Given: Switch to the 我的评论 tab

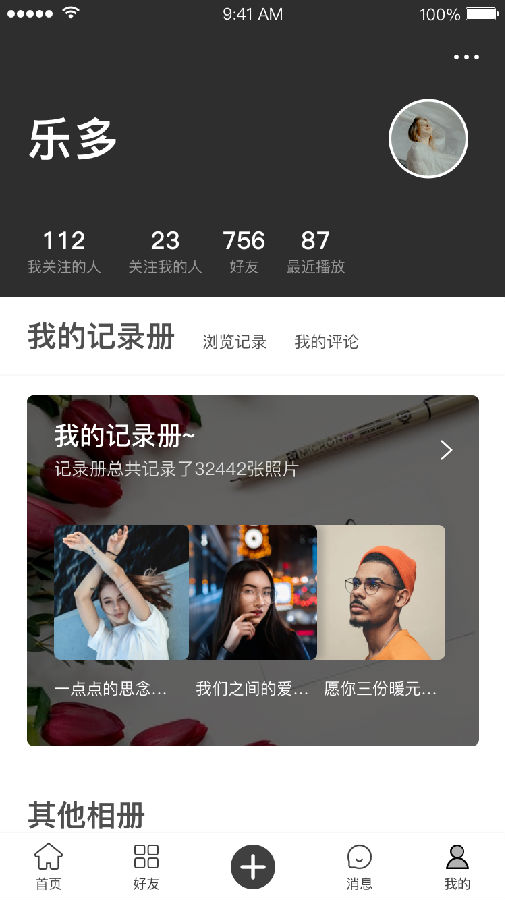Looking at the screenshot, I should coord(327,342).
